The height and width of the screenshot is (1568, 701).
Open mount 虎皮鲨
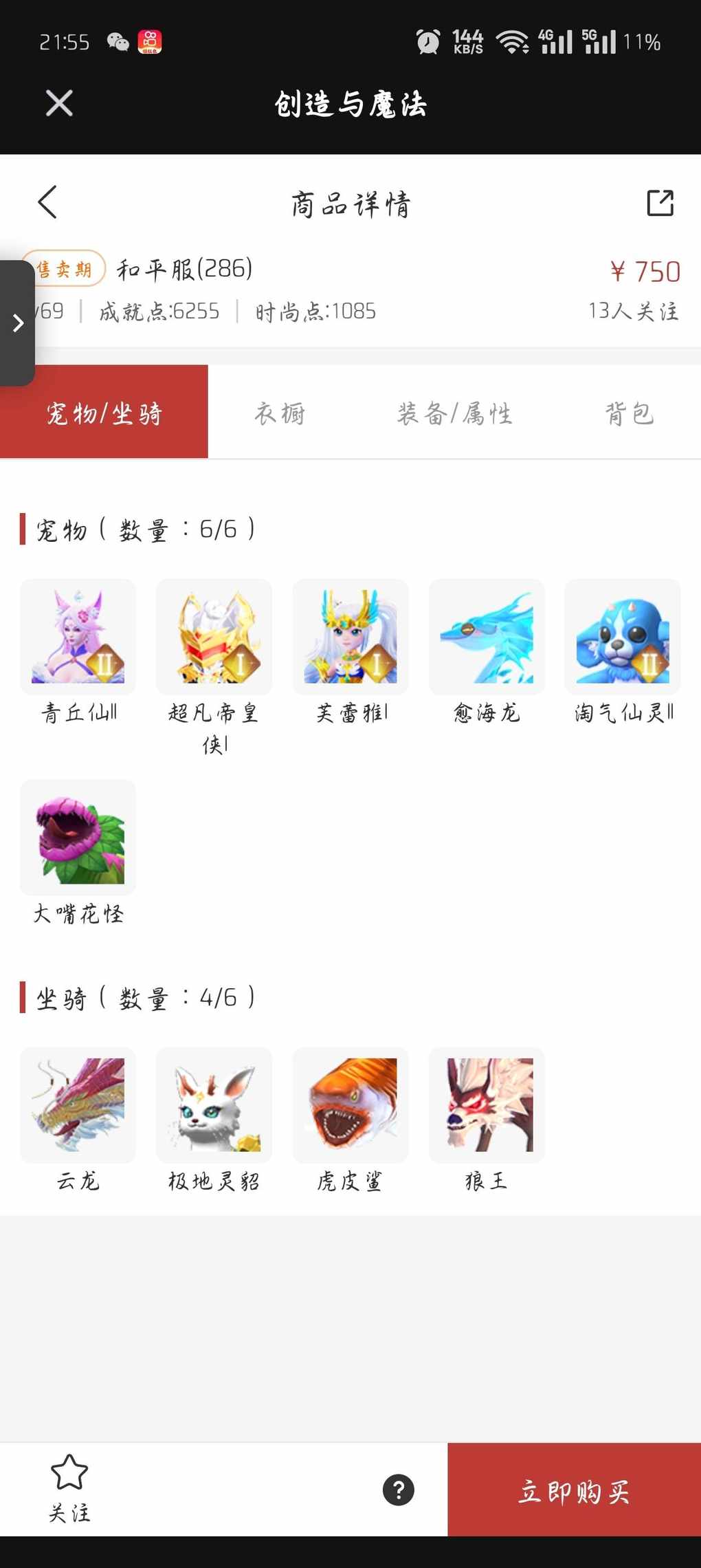click(350, 1105)
